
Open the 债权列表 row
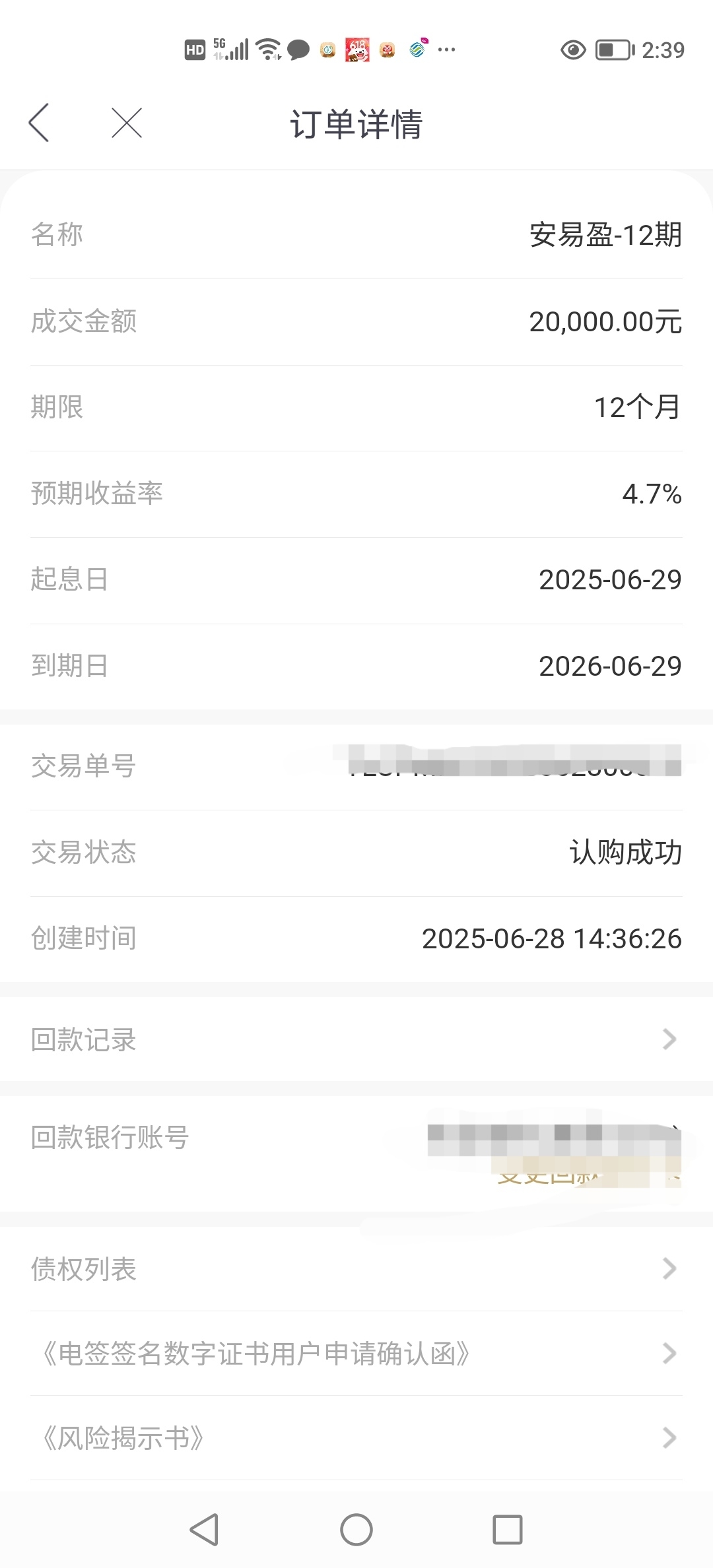tap(356, 1268)
